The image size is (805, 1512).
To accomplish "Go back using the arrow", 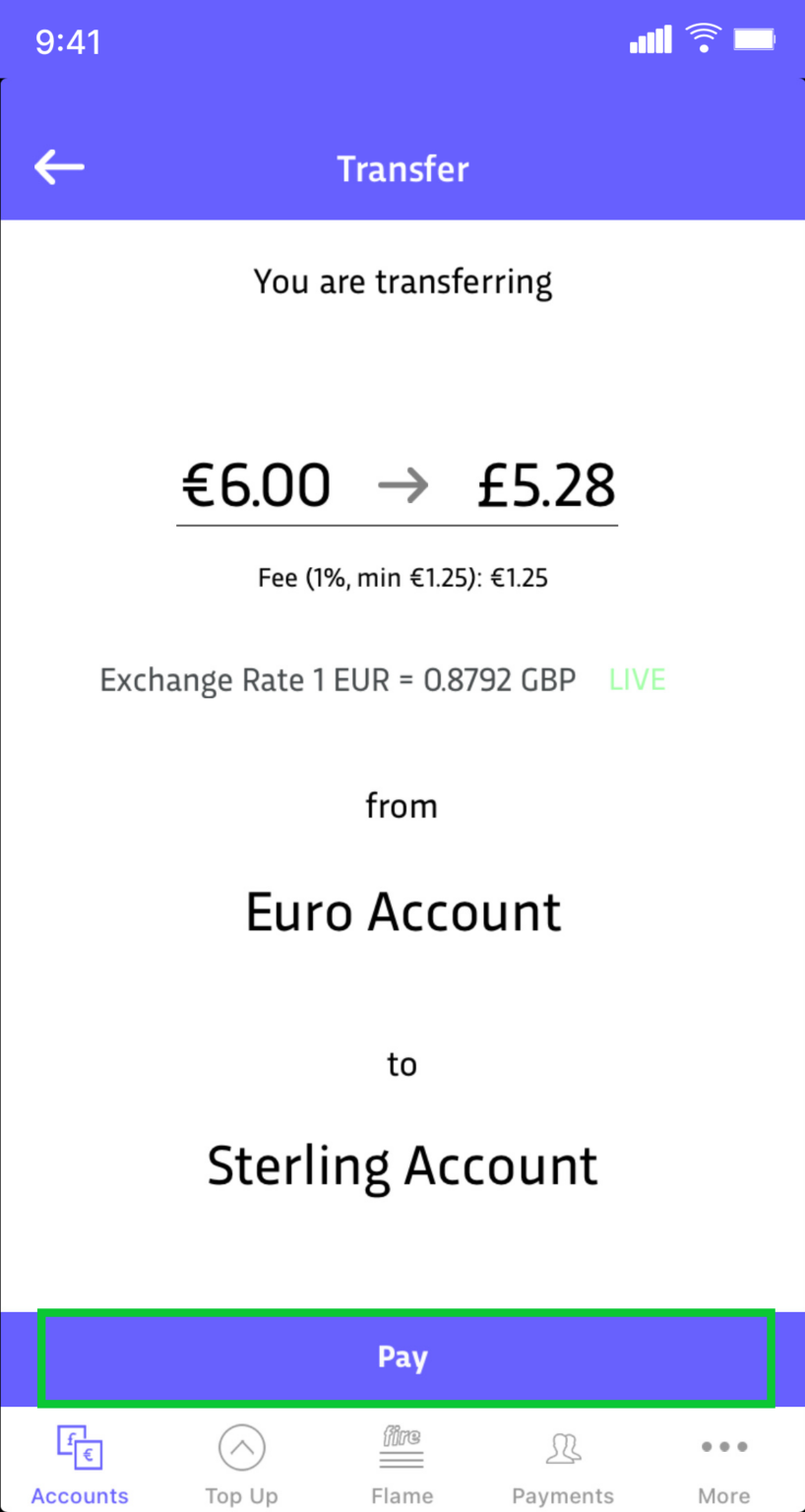I will pyautogui.click(x=59, y=168).
